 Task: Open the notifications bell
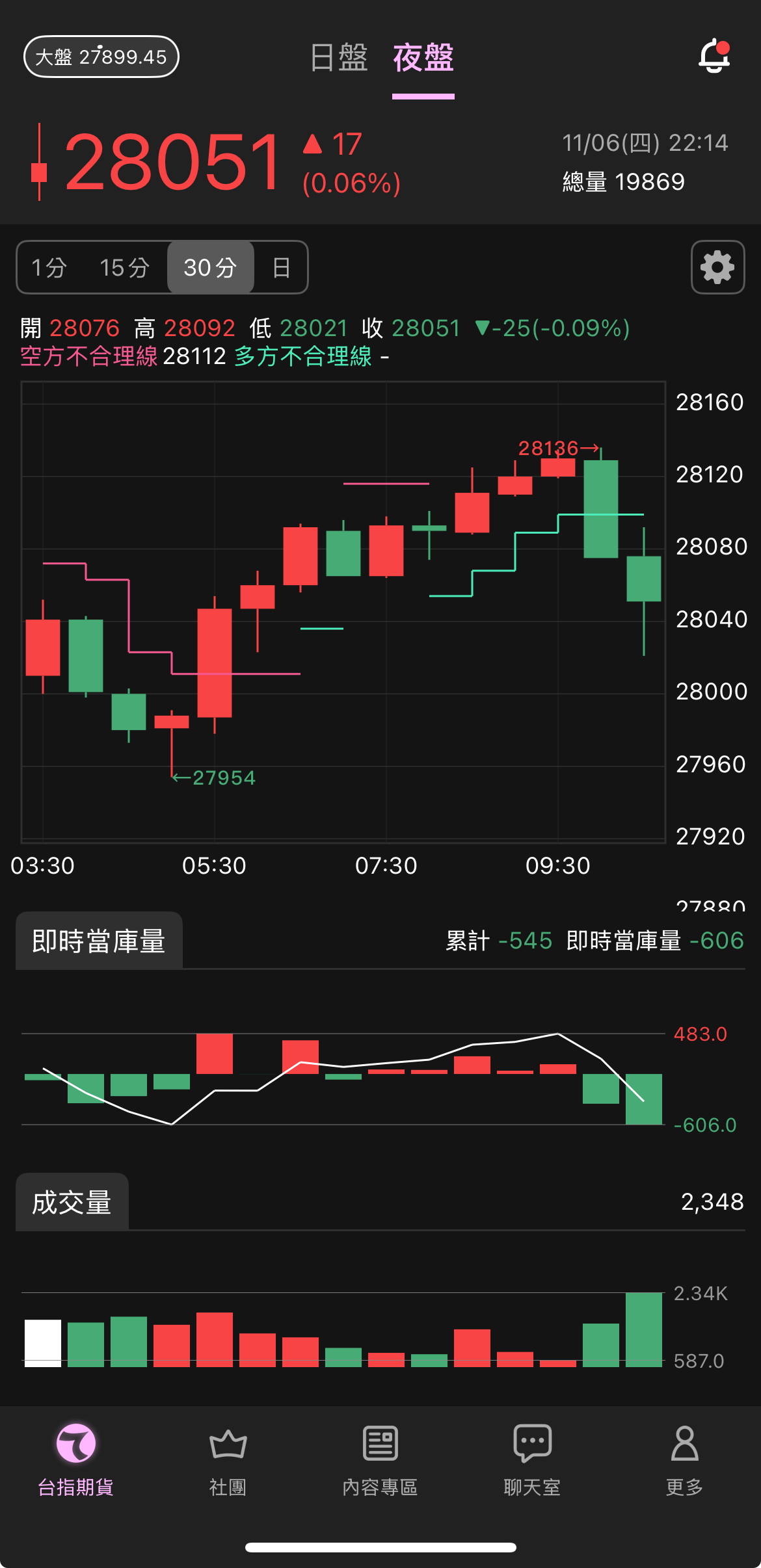coord(714,57)
